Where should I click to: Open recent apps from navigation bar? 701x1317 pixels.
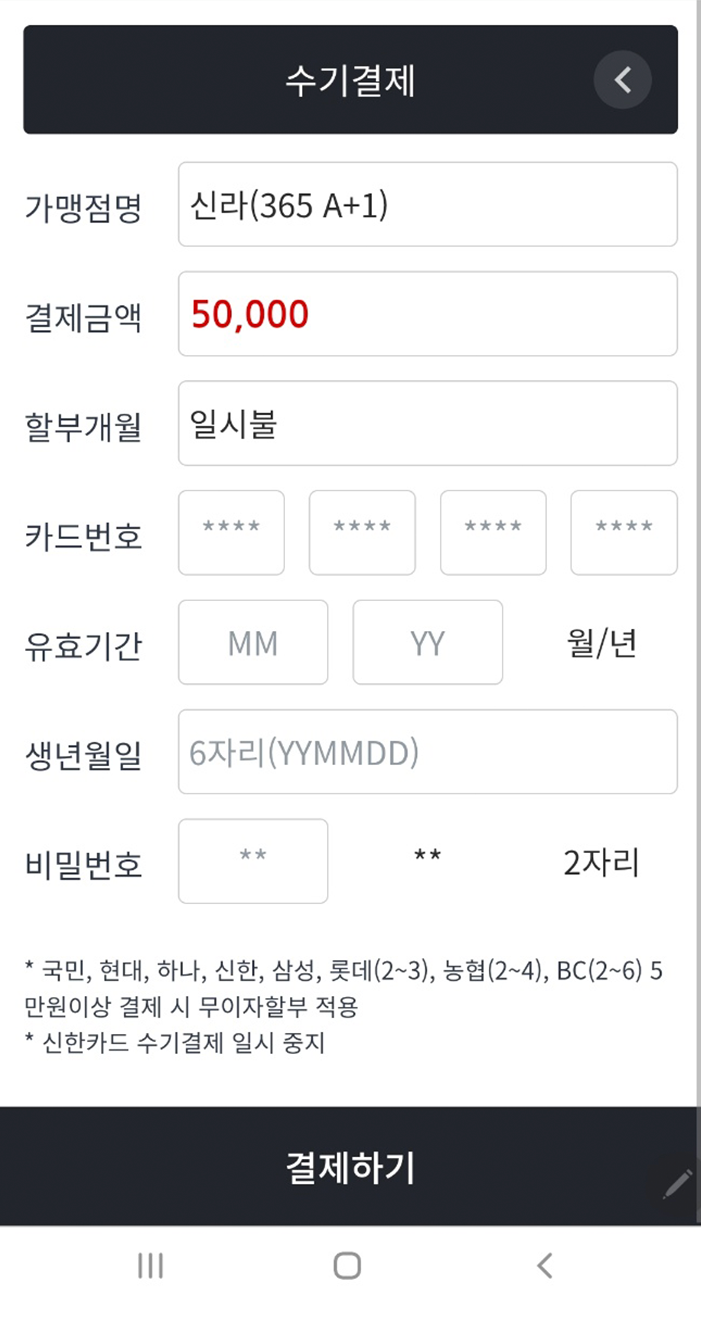[151, 1266]
